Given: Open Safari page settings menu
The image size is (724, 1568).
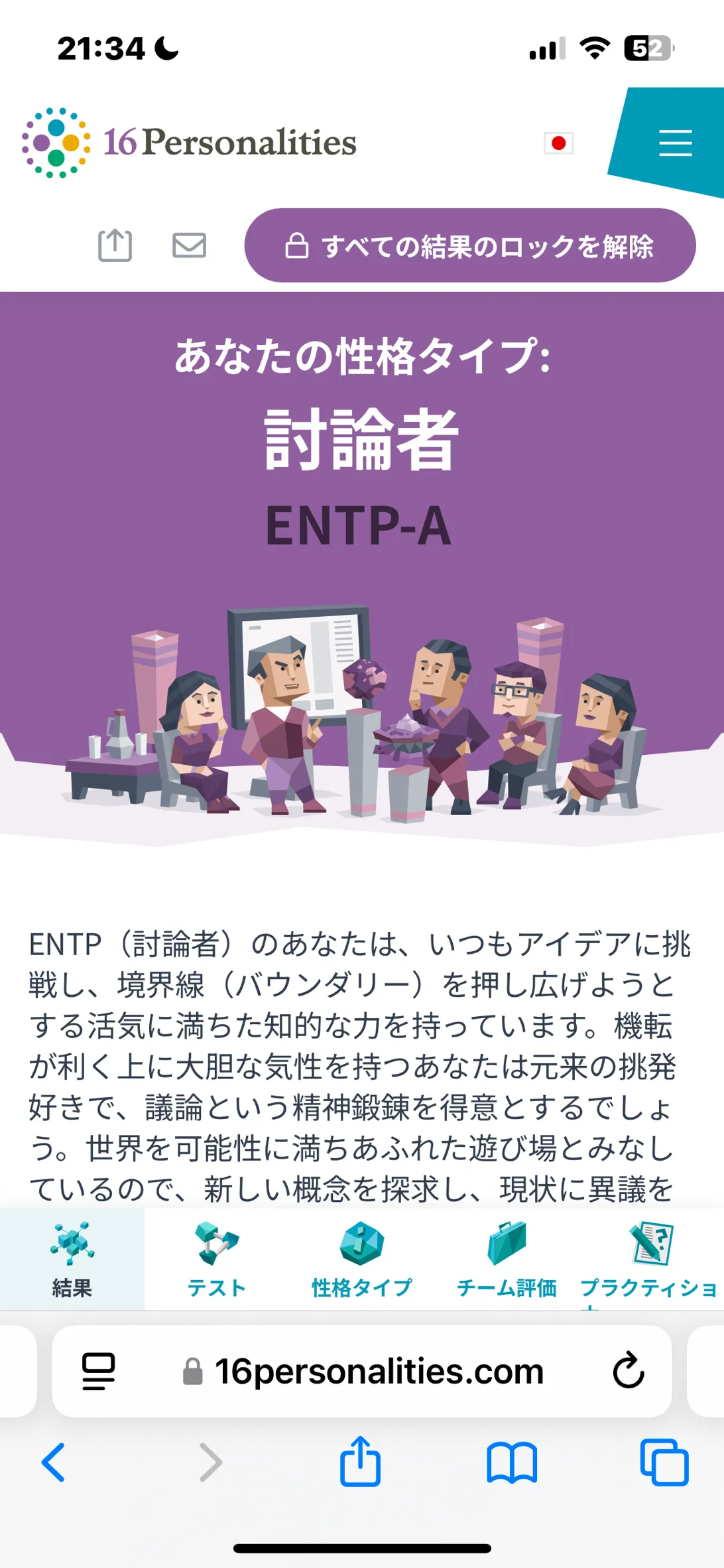Looking at the screenshot, I should [x=98, y=1371].
